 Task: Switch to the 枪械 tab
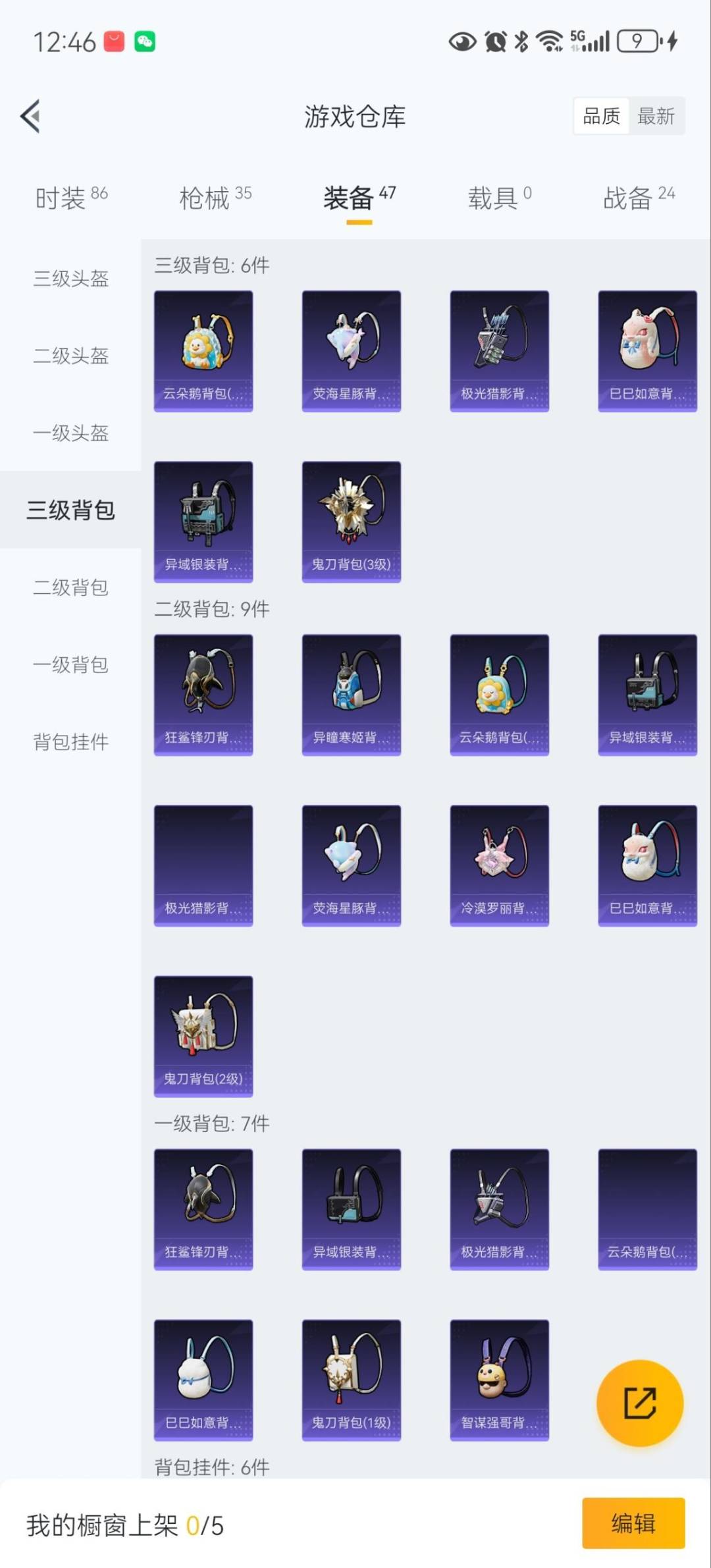(x=215, y=198)
